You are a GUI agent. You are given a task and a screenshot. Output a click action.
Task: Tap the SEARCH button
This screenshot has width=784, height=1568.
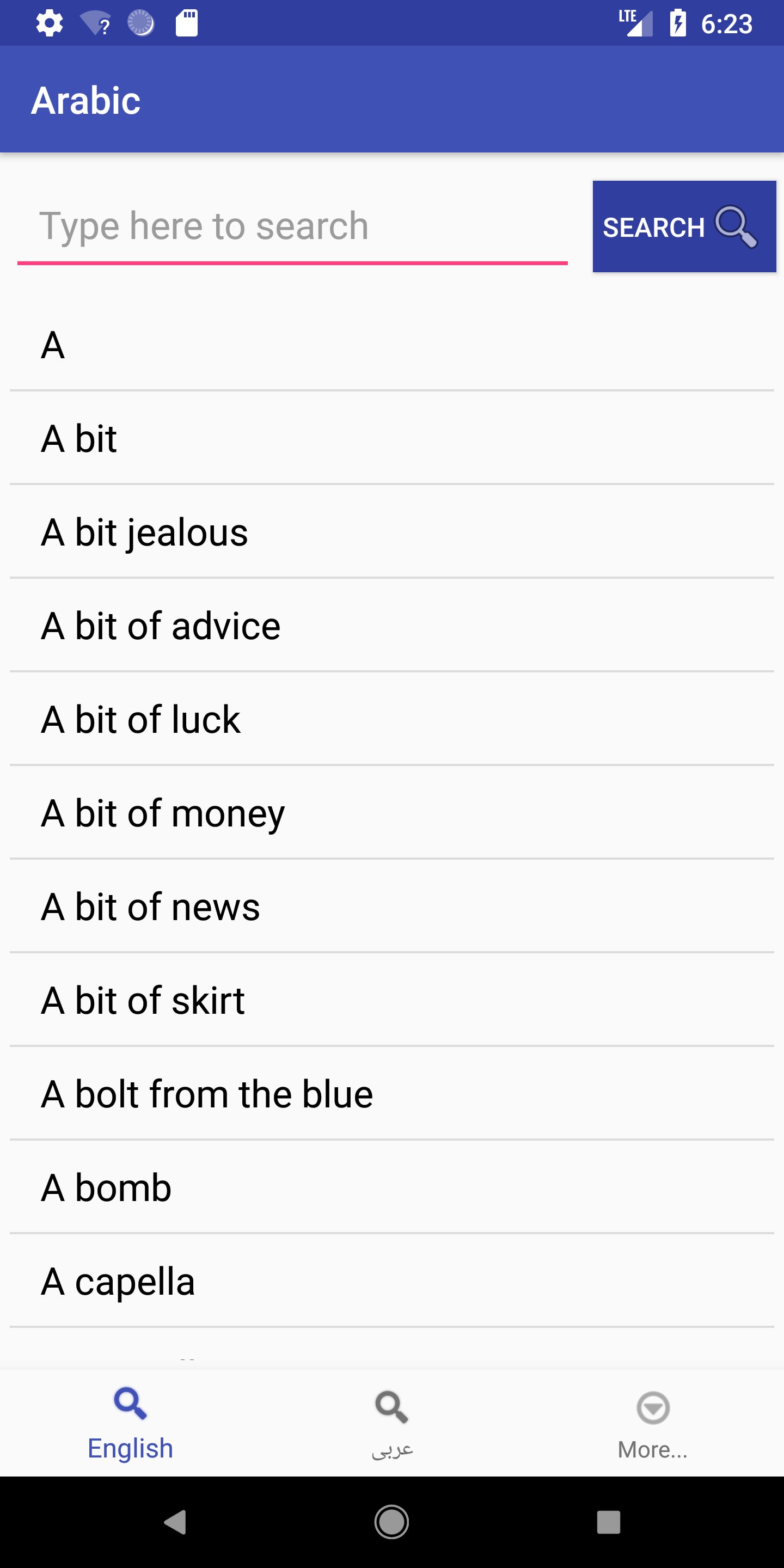click(684, 226)
